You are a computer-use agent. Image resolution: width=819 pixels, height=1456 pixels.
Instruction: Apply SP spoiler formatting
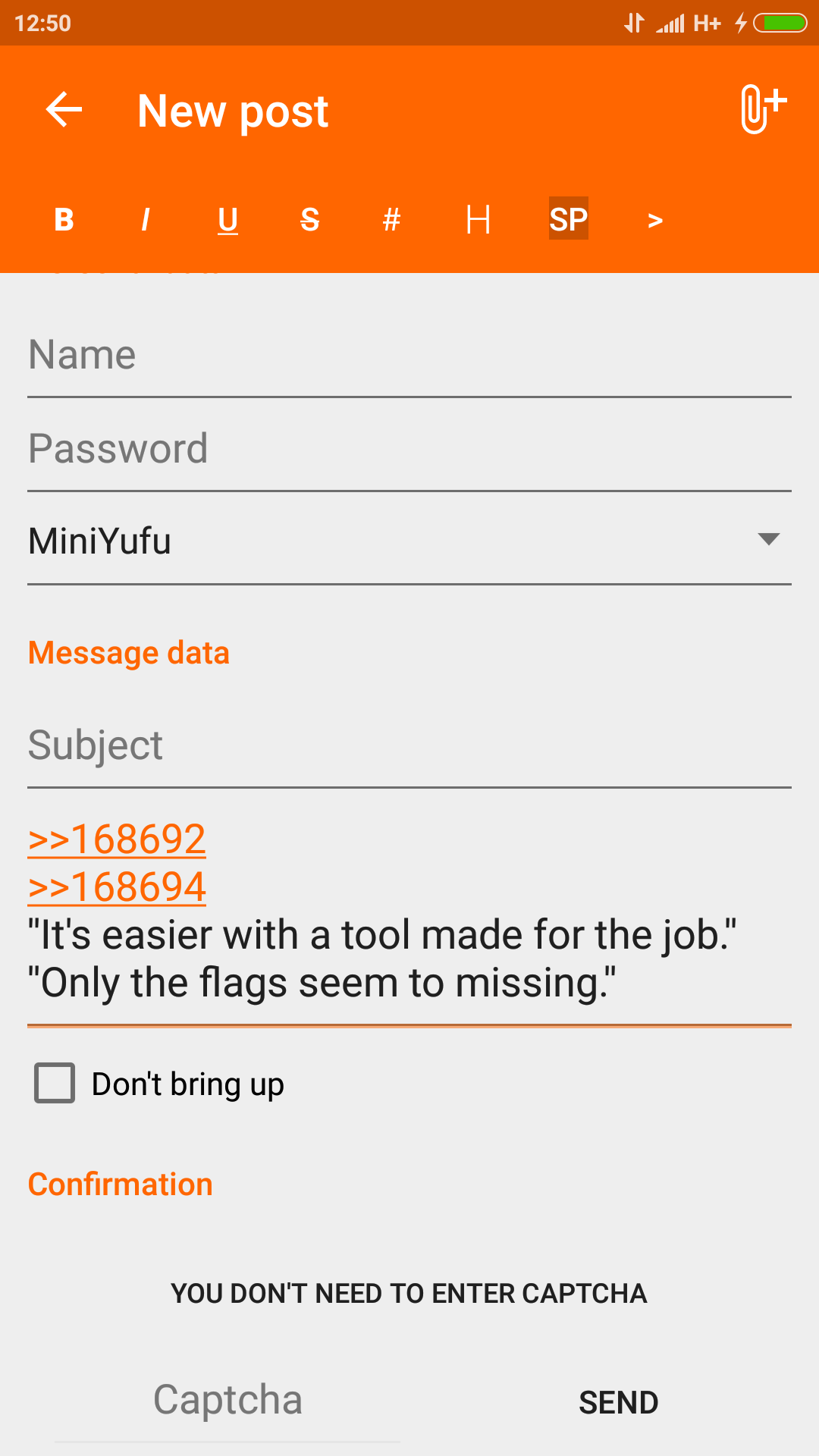[569, 219]
